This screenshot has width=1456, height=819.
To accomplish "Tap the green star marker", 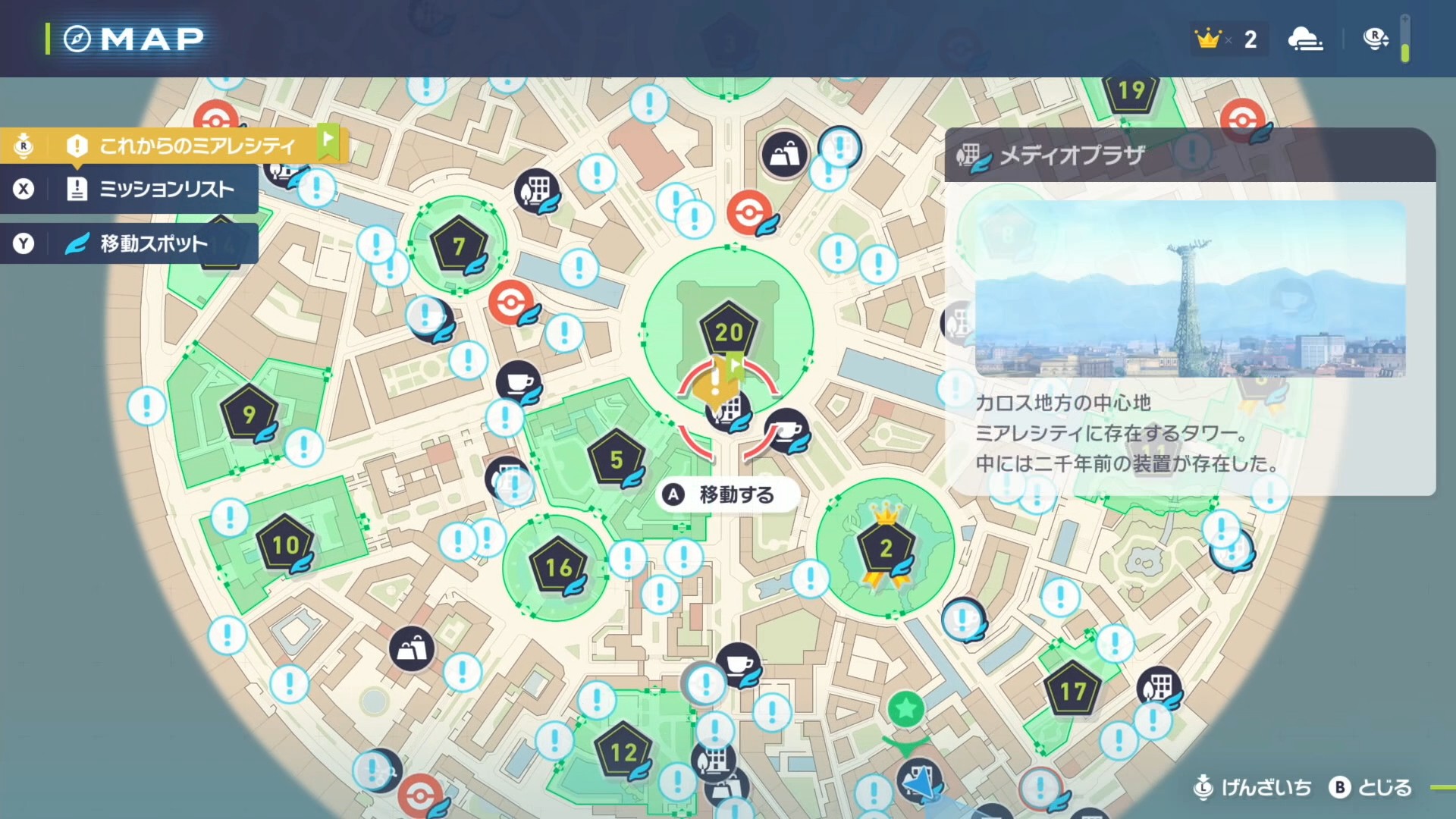I will tap(905, 709).
